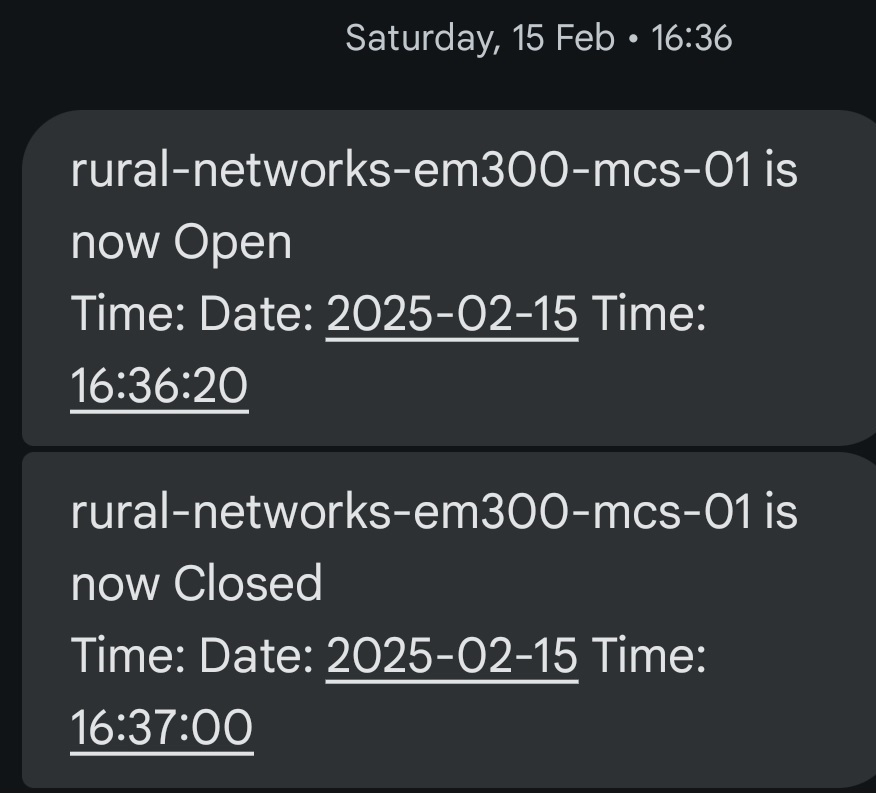
Task: Select the underlined time 16:37:00
Action: [161, 727]
